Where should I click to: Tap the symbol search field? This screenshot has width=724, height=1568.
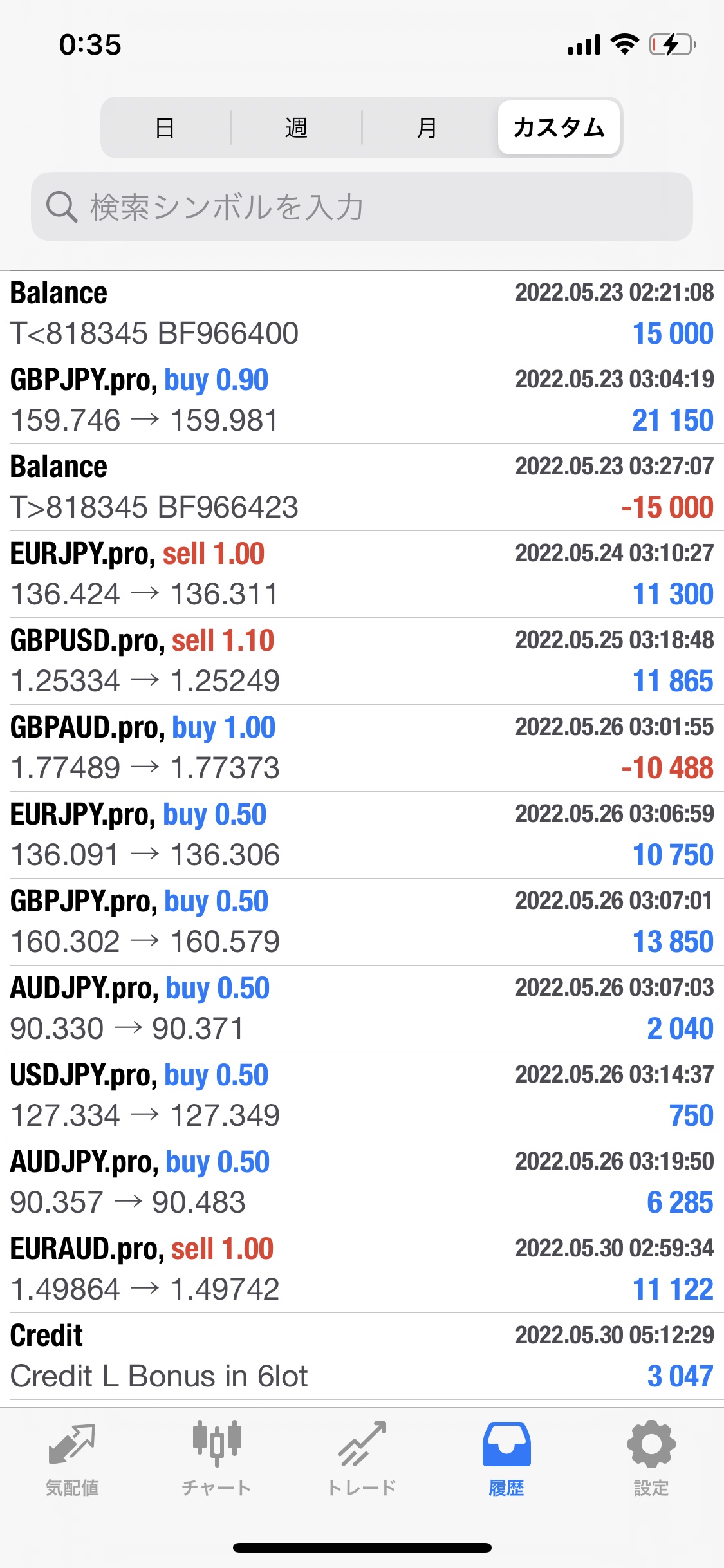point(362,207)
